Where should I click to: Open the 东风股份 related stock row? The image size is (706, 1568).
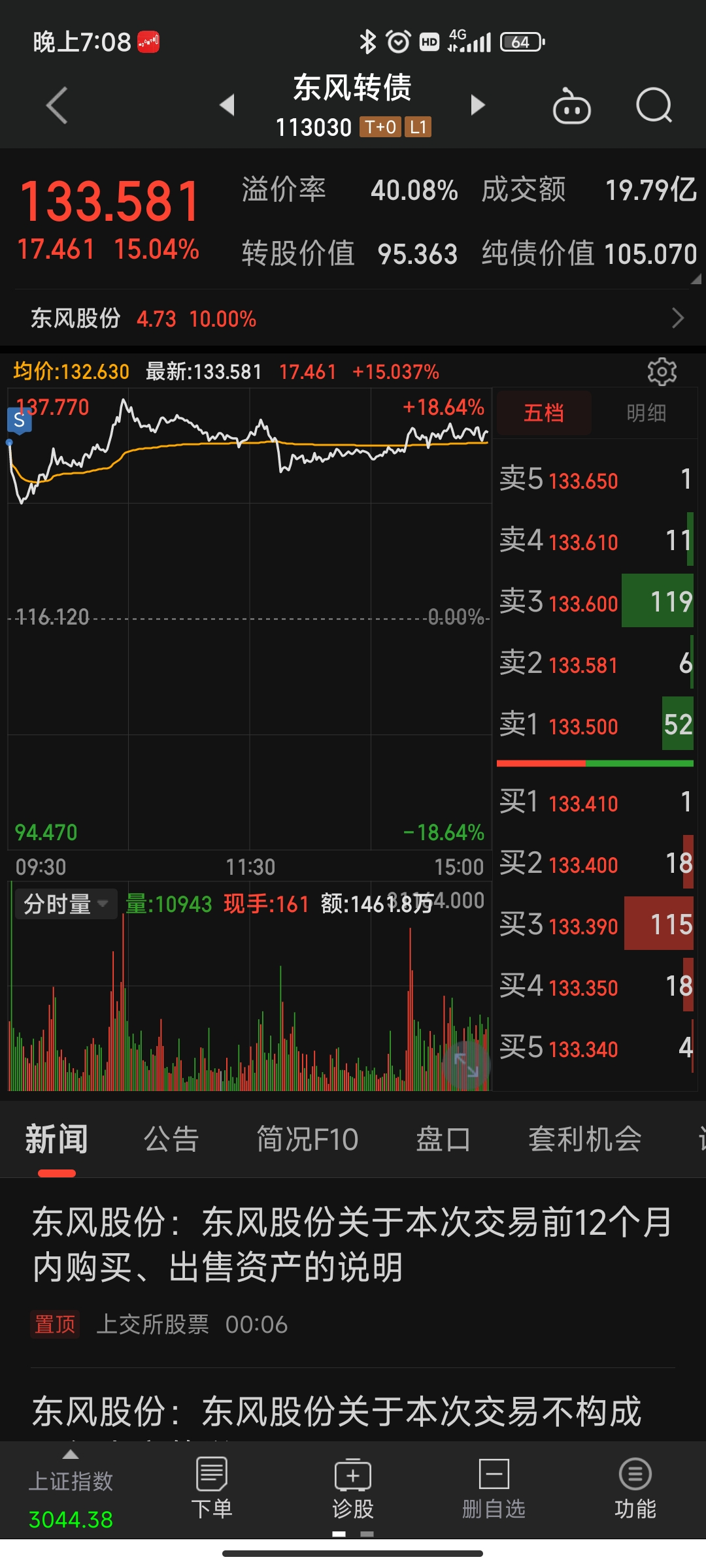pos(353,318)
